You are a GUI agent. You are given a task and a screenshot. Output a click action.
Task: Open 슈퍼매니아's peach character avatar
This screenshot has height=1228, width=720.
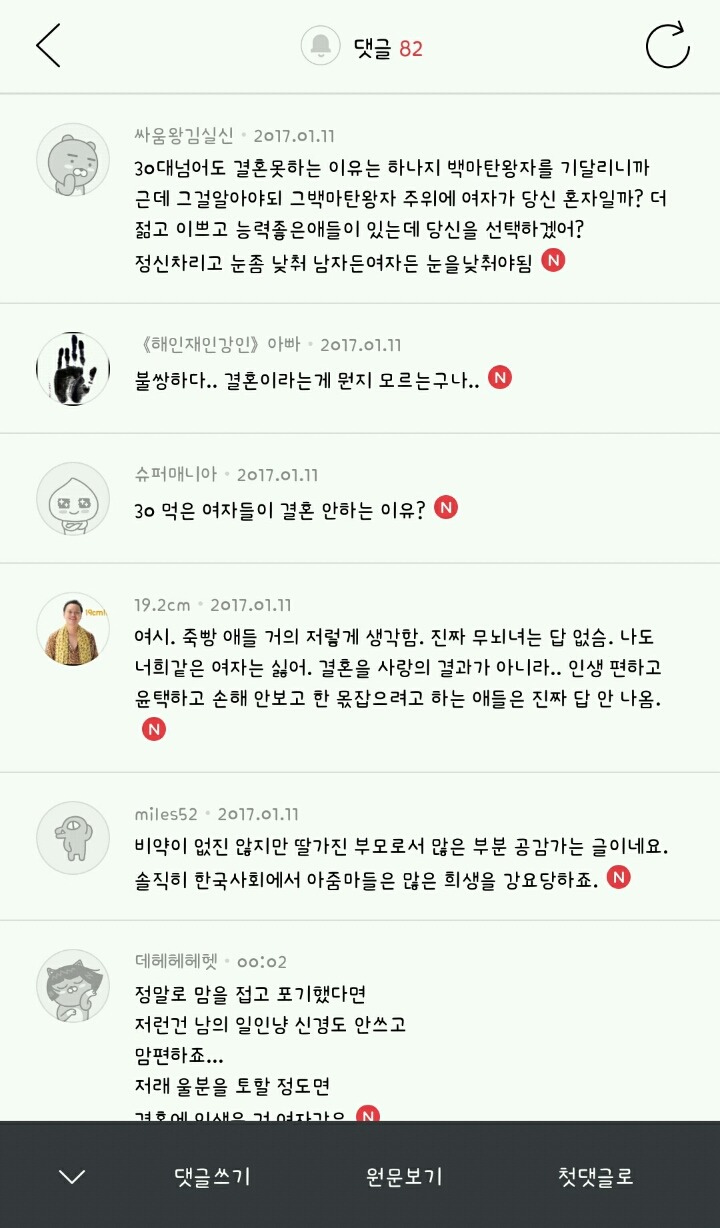click(x=72, y=499)
